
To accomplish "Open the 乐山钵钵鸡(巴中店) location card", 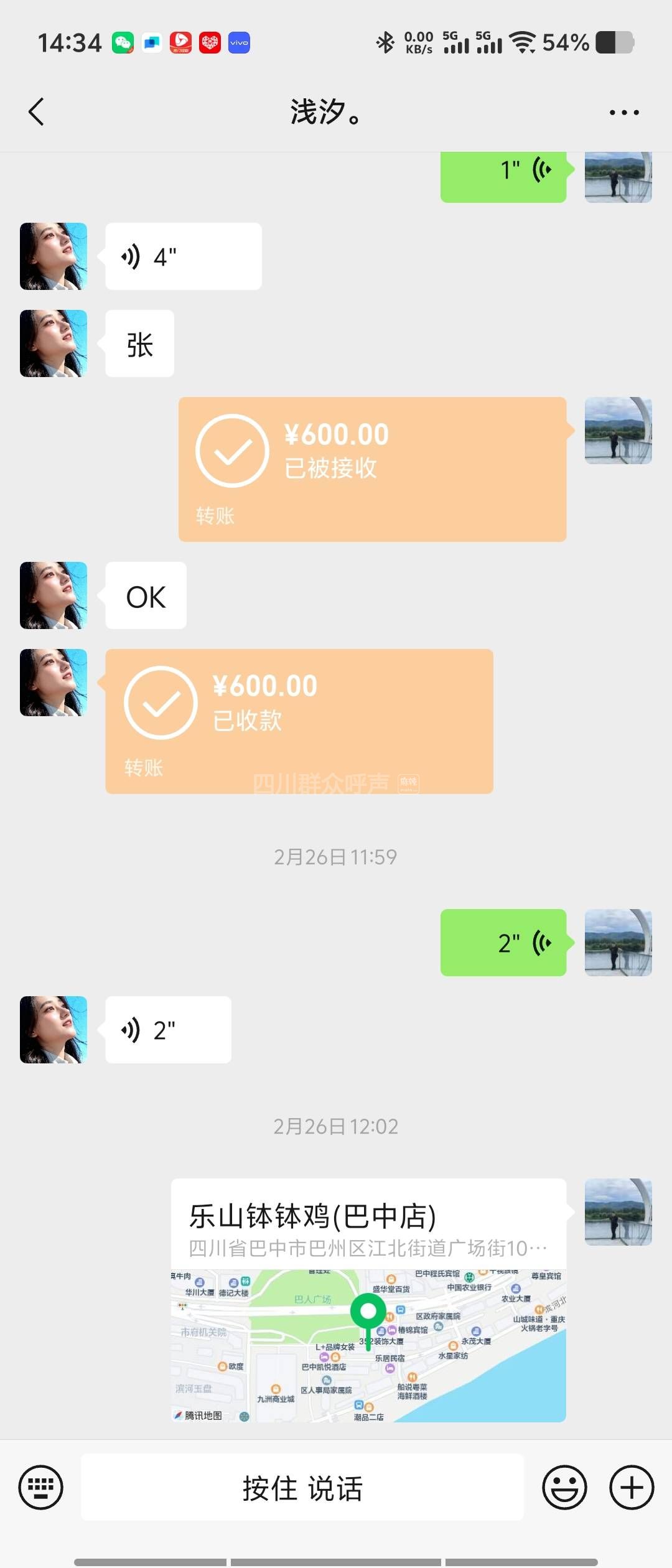I will click(368, 1300).
